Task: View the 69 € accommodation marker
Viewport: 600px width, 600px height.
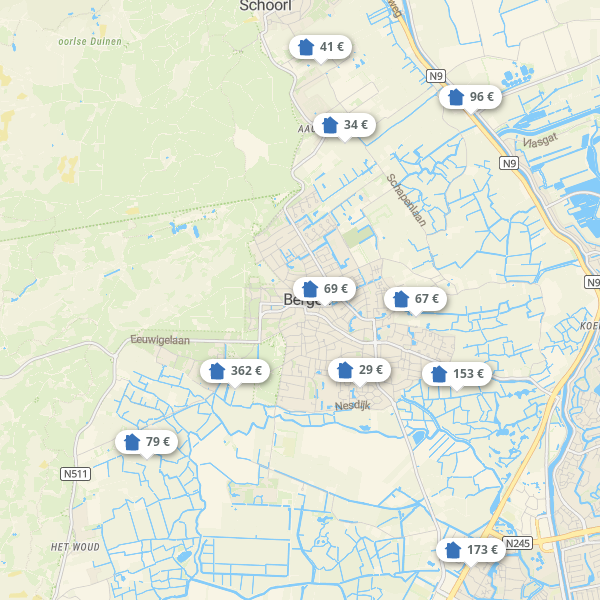Action: tap(324, 289)
